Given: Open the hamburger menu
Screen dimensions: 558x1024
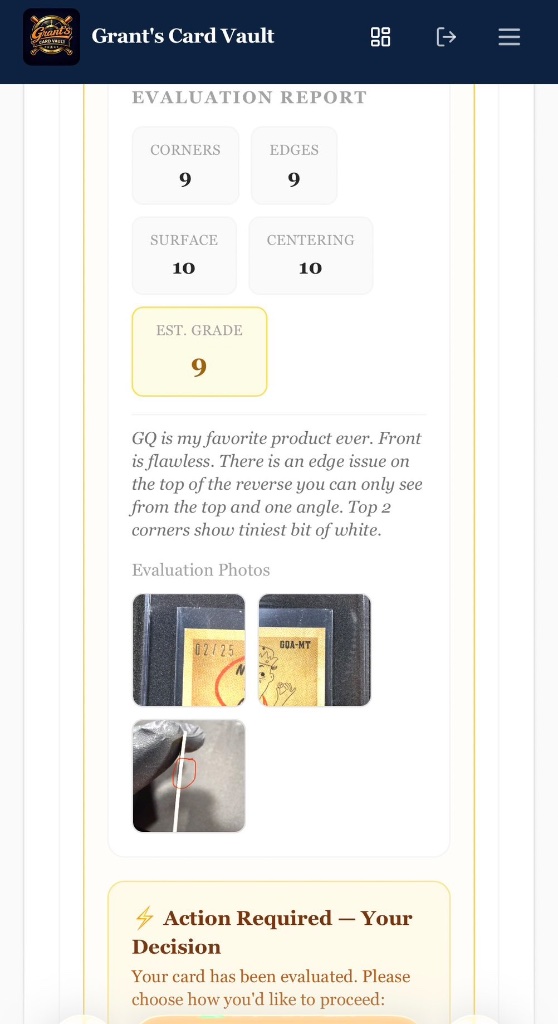Looking at the screenshot, I should tap(509, 37).
